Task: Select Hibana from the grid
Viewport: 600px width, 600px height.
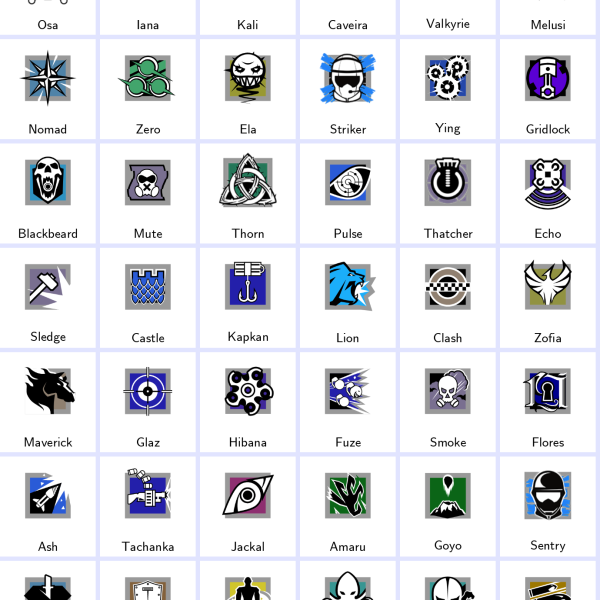Action: [248, 400]
